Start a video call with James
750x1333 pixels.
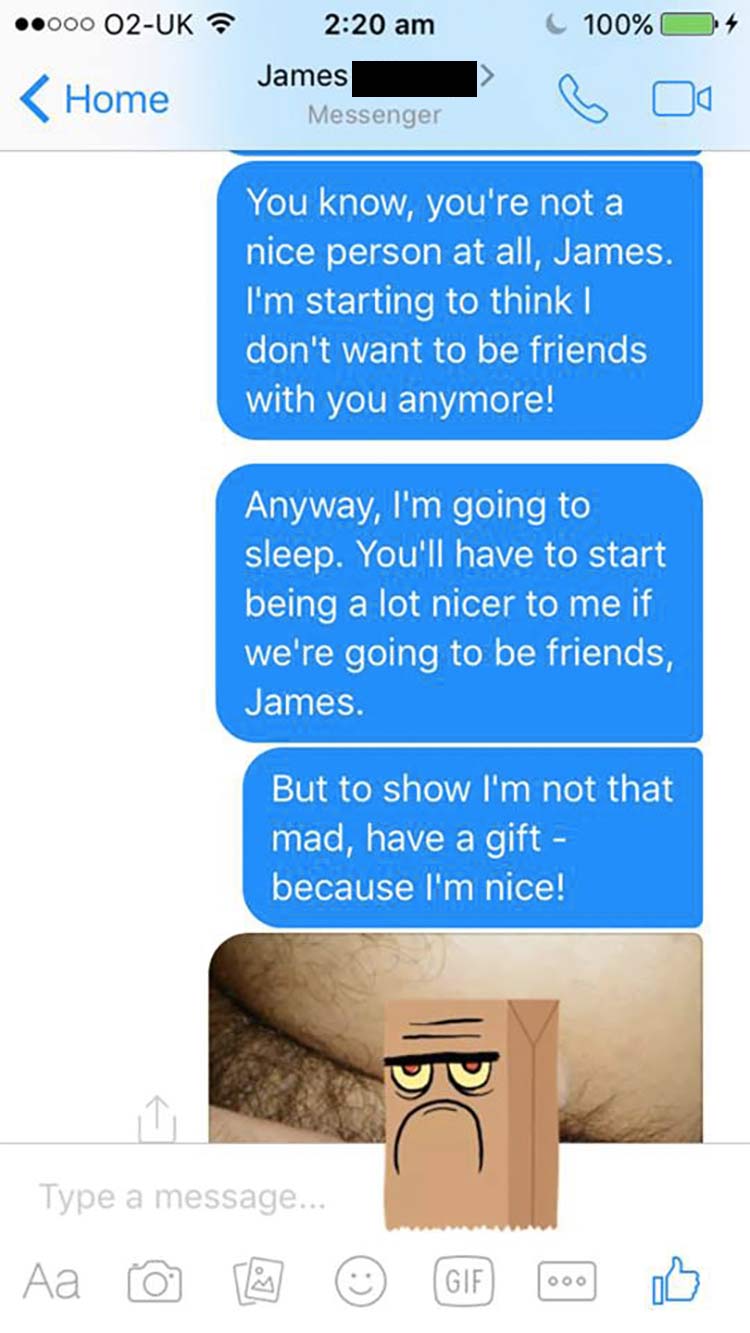click(681, 100)
